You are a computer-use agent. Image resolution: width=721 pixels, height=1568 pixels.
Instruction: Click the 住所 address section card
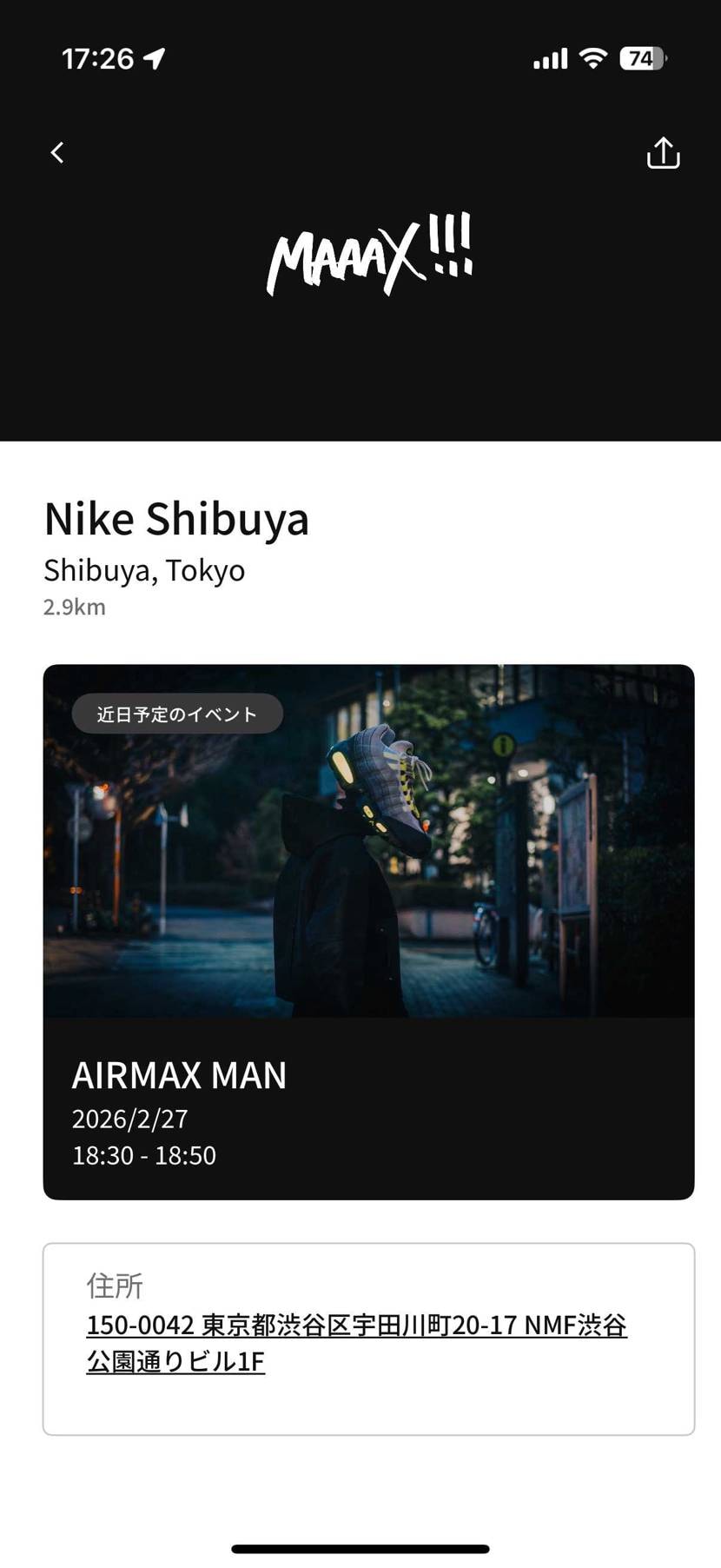click(368, 1335)
